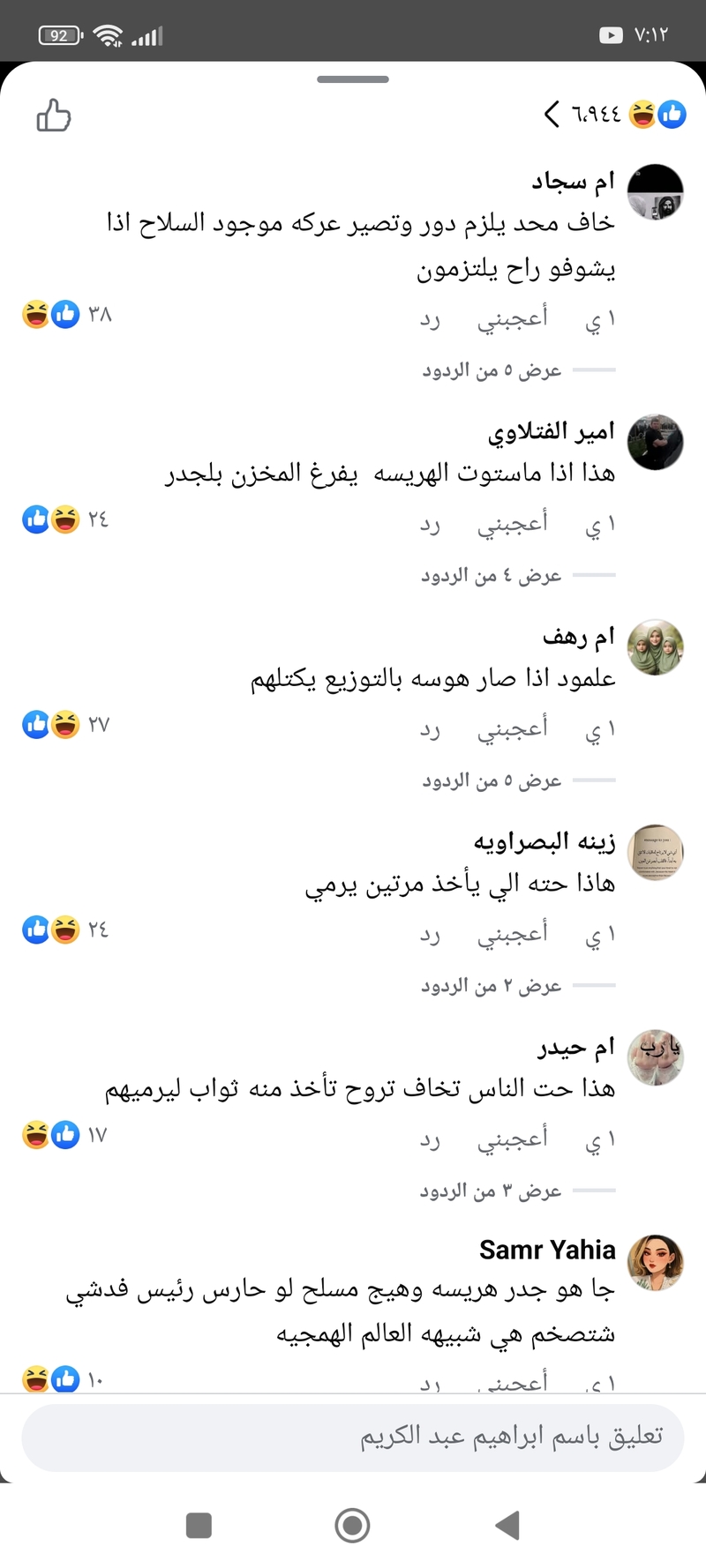Like the post with thumbs-up icon
The height and width of the screenshot is (1568, 706).
tap(54, 116)
